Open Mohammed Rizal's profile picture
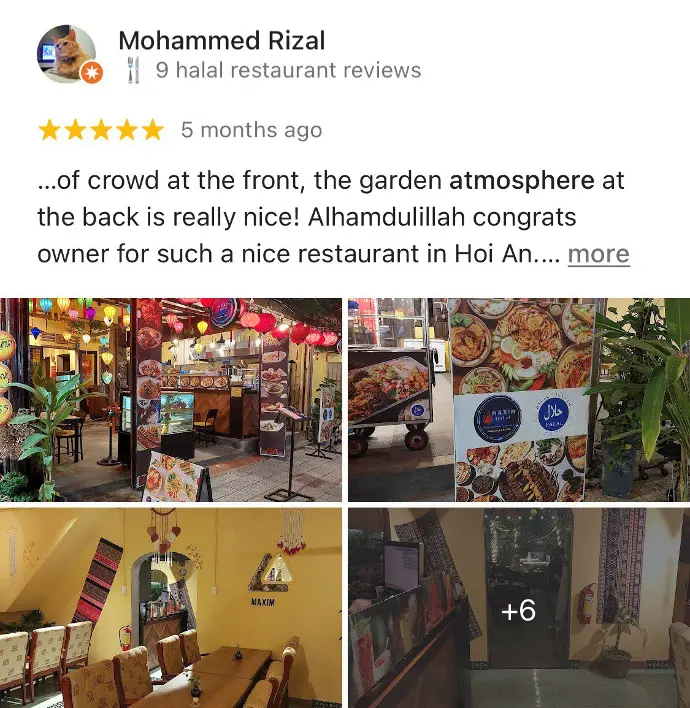Image resolution: width=690 pixels, height=708 pixels. (67, 55)
